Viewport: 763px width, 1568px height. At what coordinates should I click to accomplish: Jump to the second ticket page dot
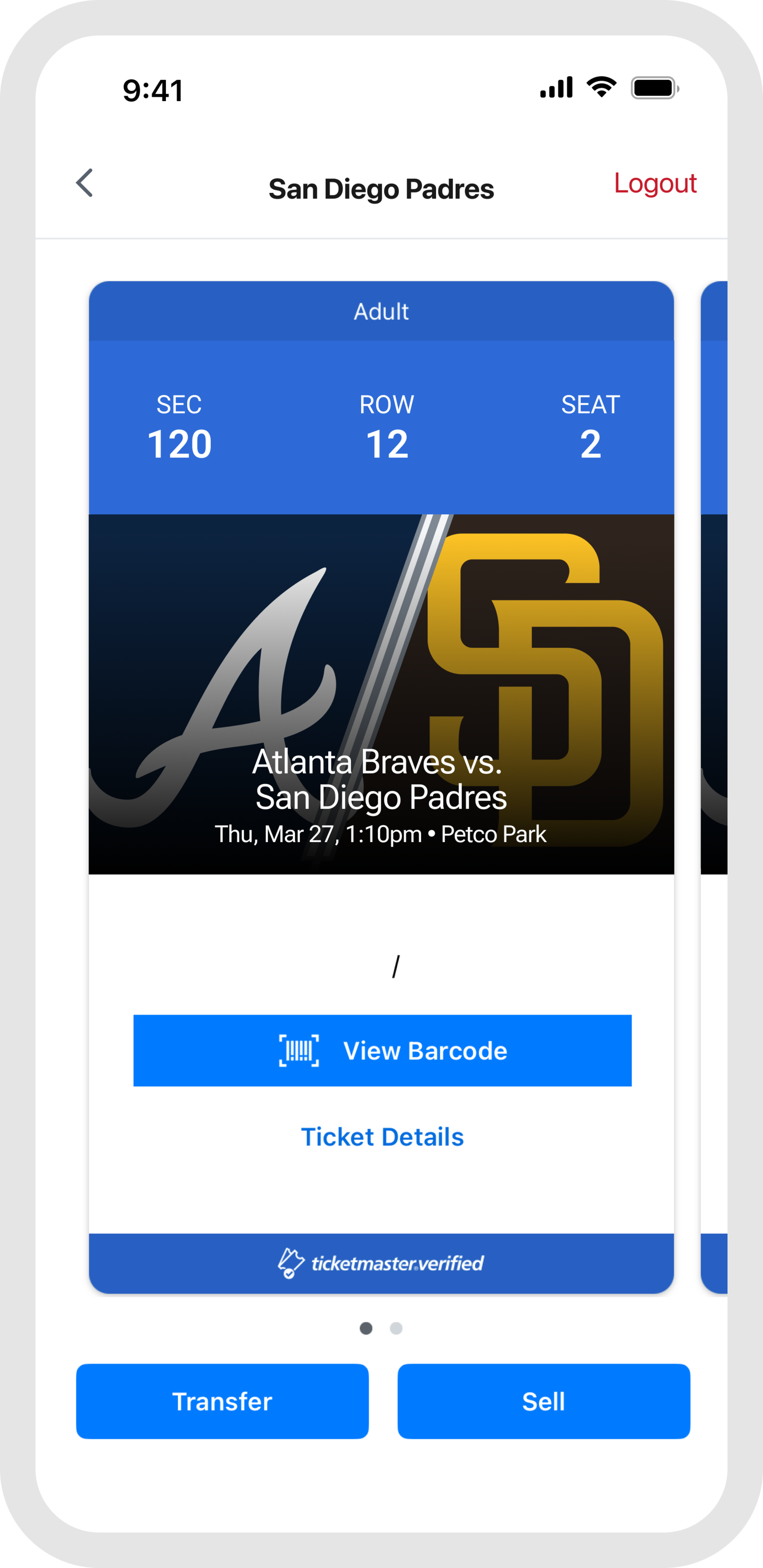(396, 1328)
